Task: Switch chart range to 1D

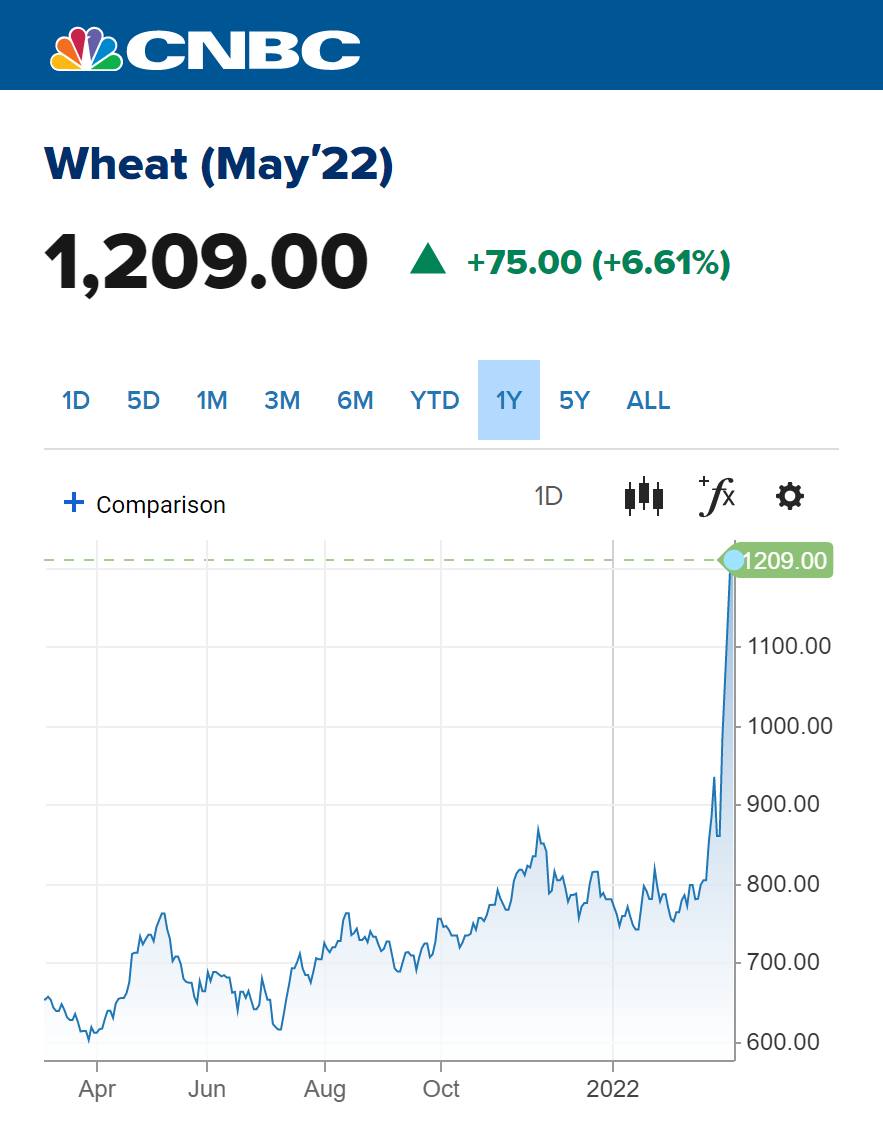Action: tap(76, 401)
